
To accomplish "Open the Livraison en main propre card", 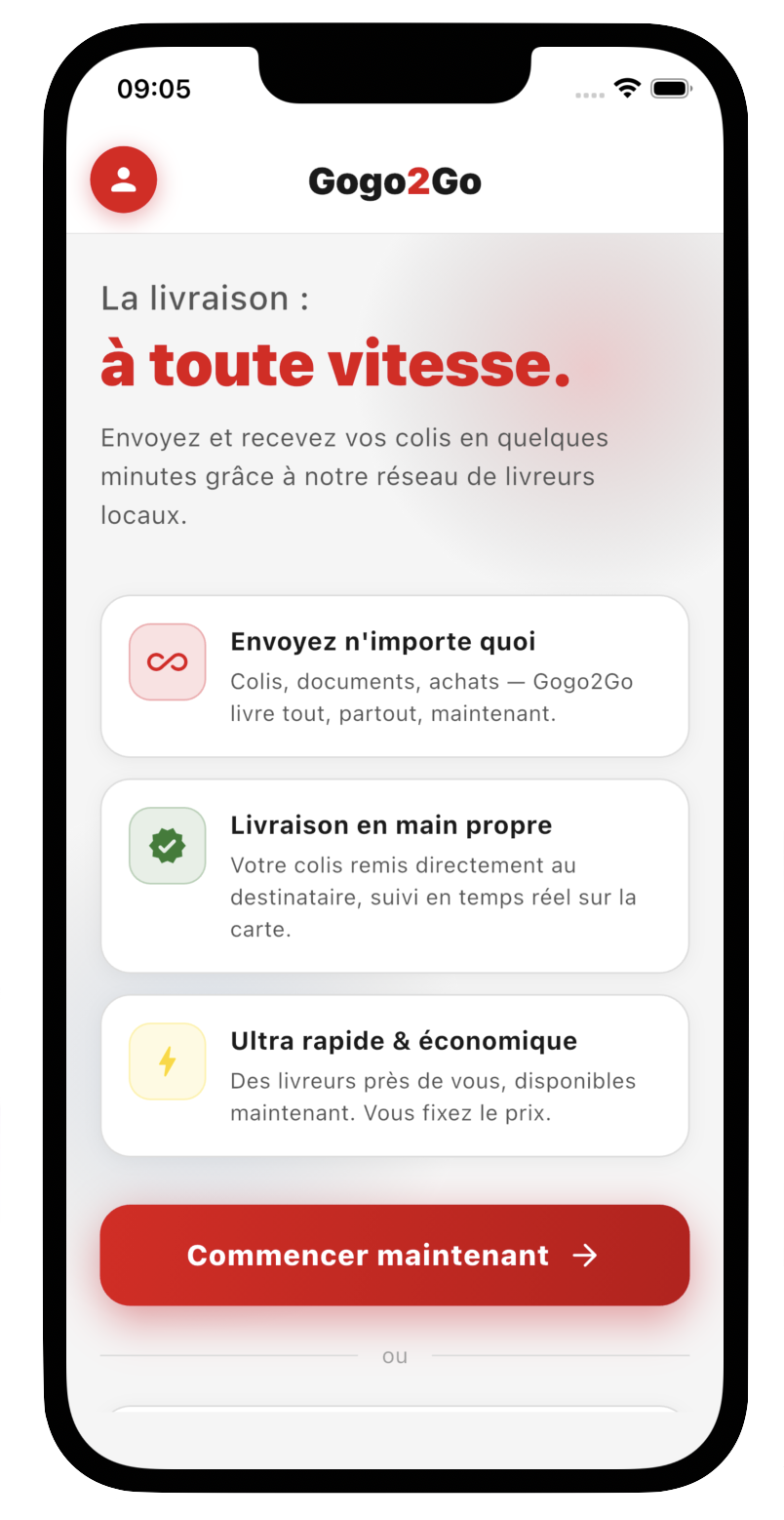I will tap(394, 875).
